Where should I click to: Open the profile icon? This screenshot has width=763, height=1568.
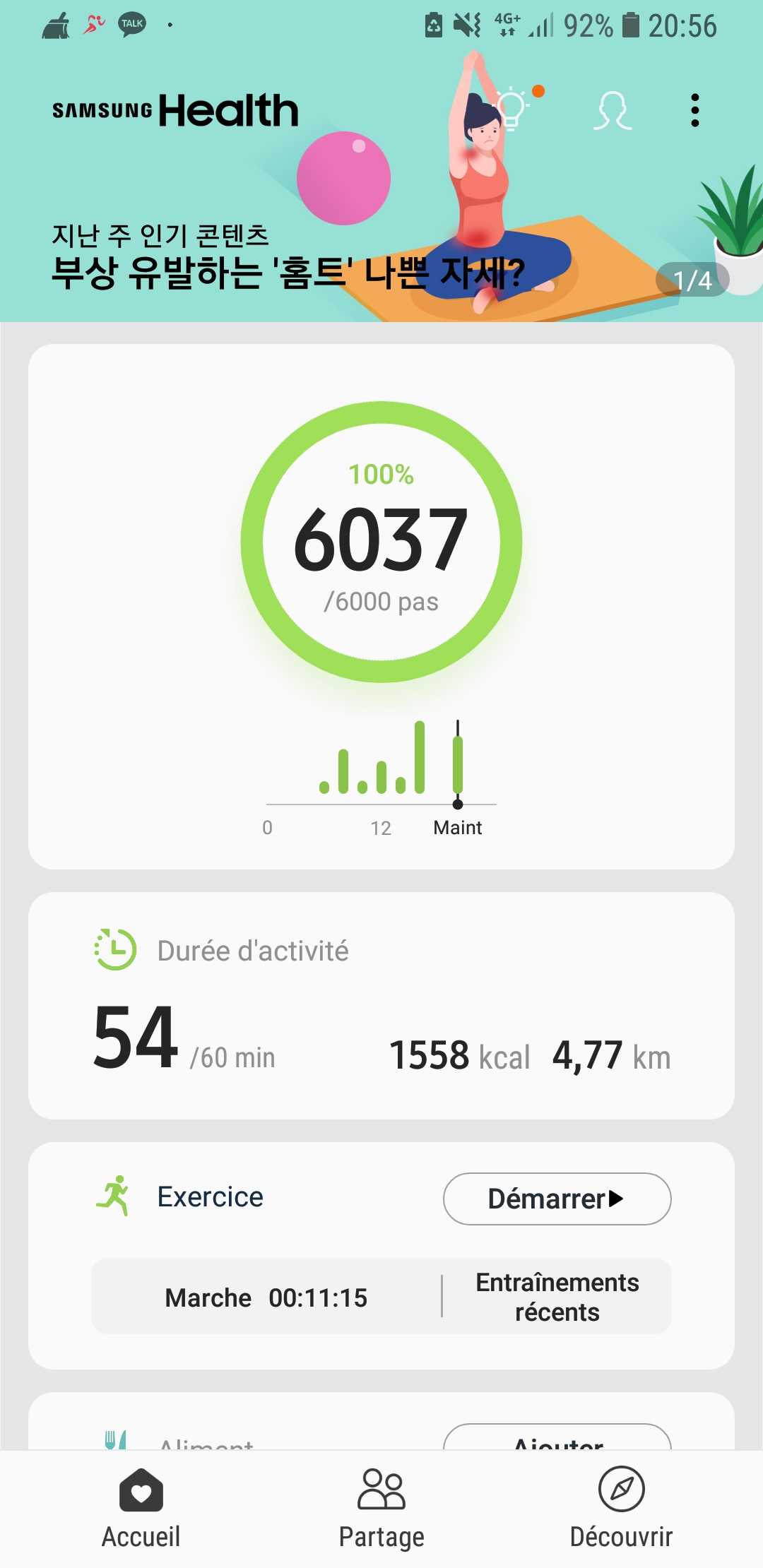click(x=612, y=110)
